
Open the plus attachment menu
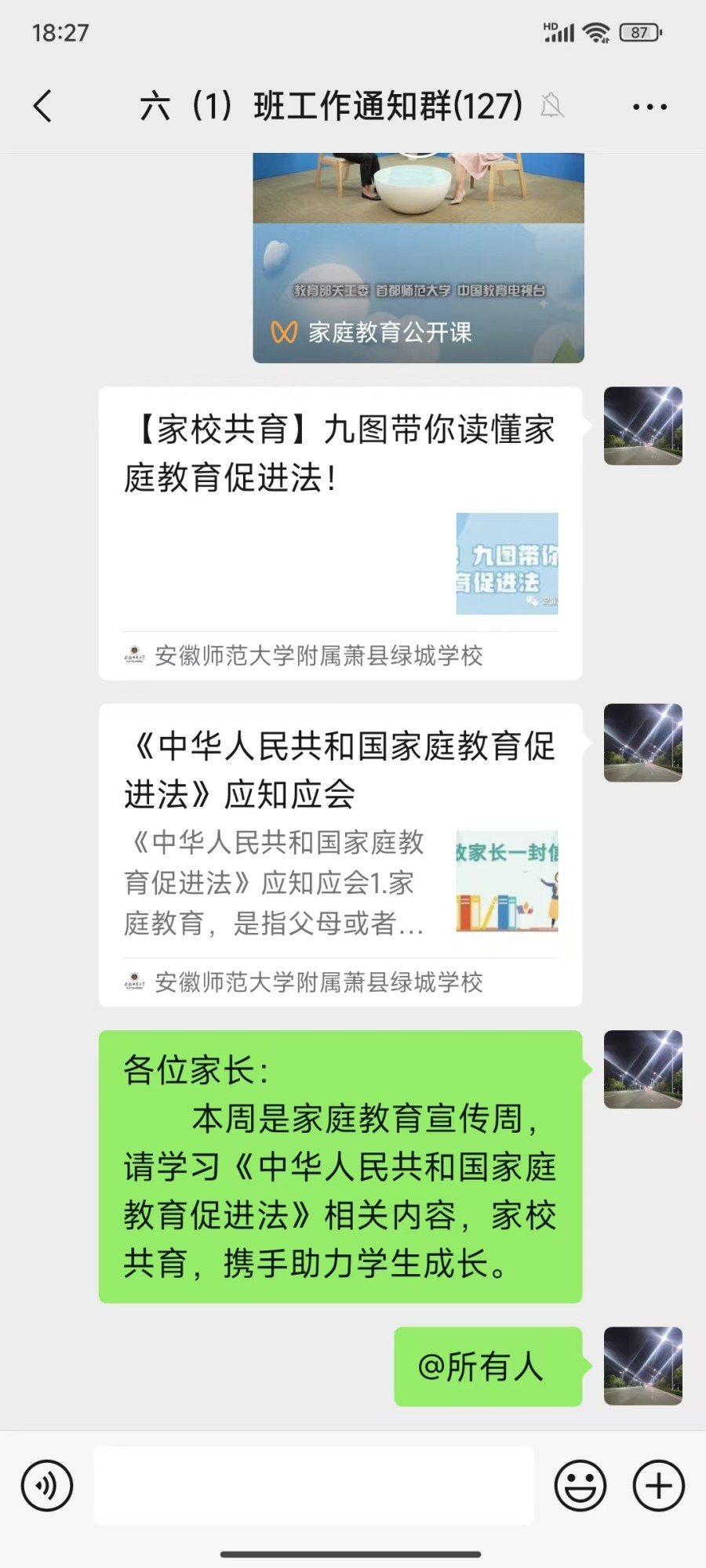click(x=658, y=1486)
